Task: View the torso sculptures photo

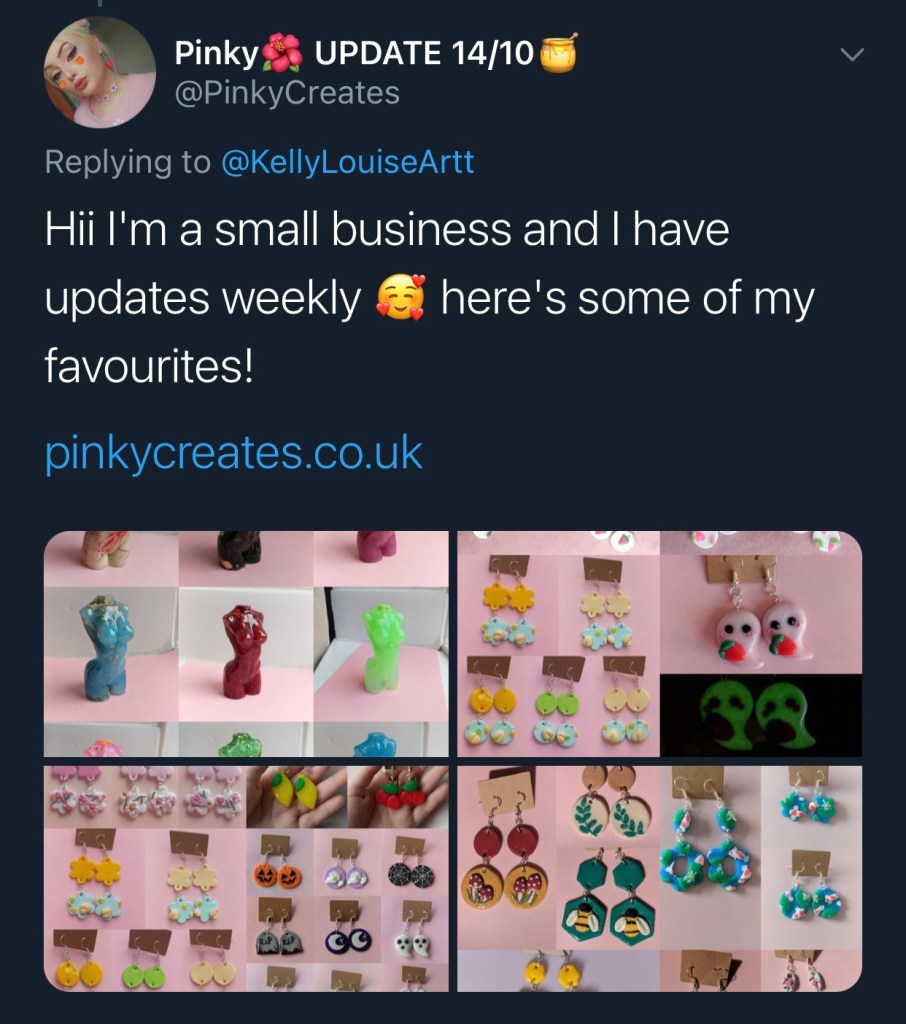Action: coord(246,643)
